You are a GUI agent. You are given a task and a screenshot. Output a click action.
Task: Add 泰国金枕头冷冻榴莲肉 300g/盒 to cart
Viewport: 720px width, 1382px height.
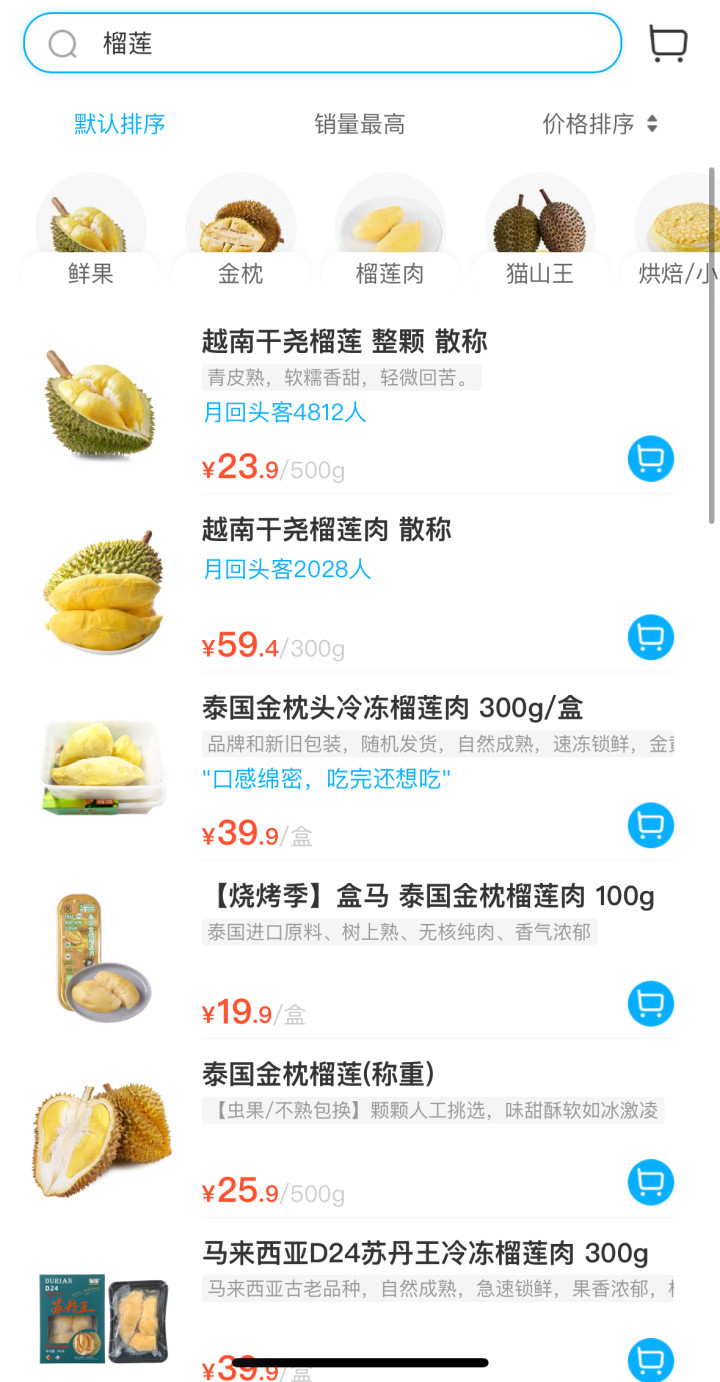[651, 825]
